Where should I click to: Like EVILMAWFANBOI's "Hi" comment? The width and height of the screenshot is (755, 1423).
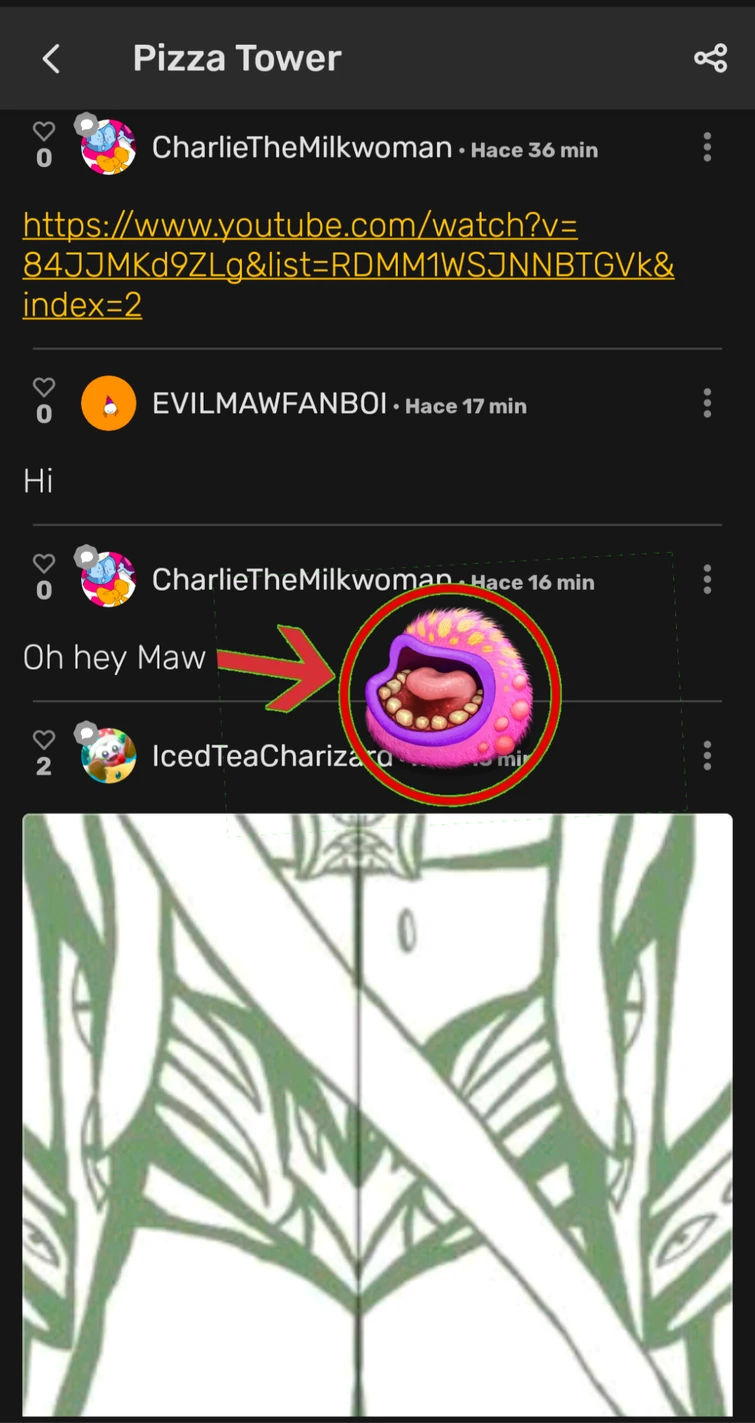(x=43, y=388)
